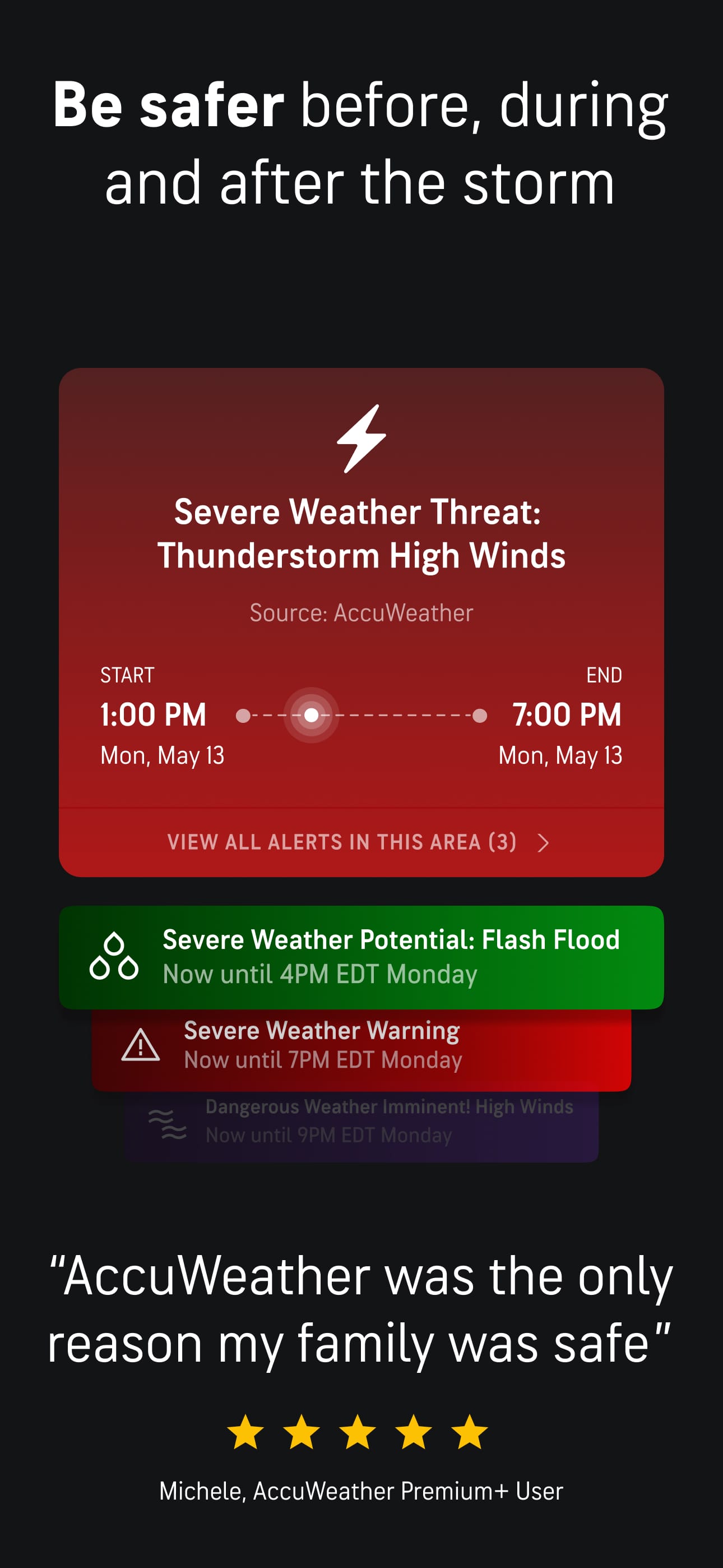This screenshot has width=723, height=1568.
Task: Open the Flash Flood potential alert
Action: (361, 956)
